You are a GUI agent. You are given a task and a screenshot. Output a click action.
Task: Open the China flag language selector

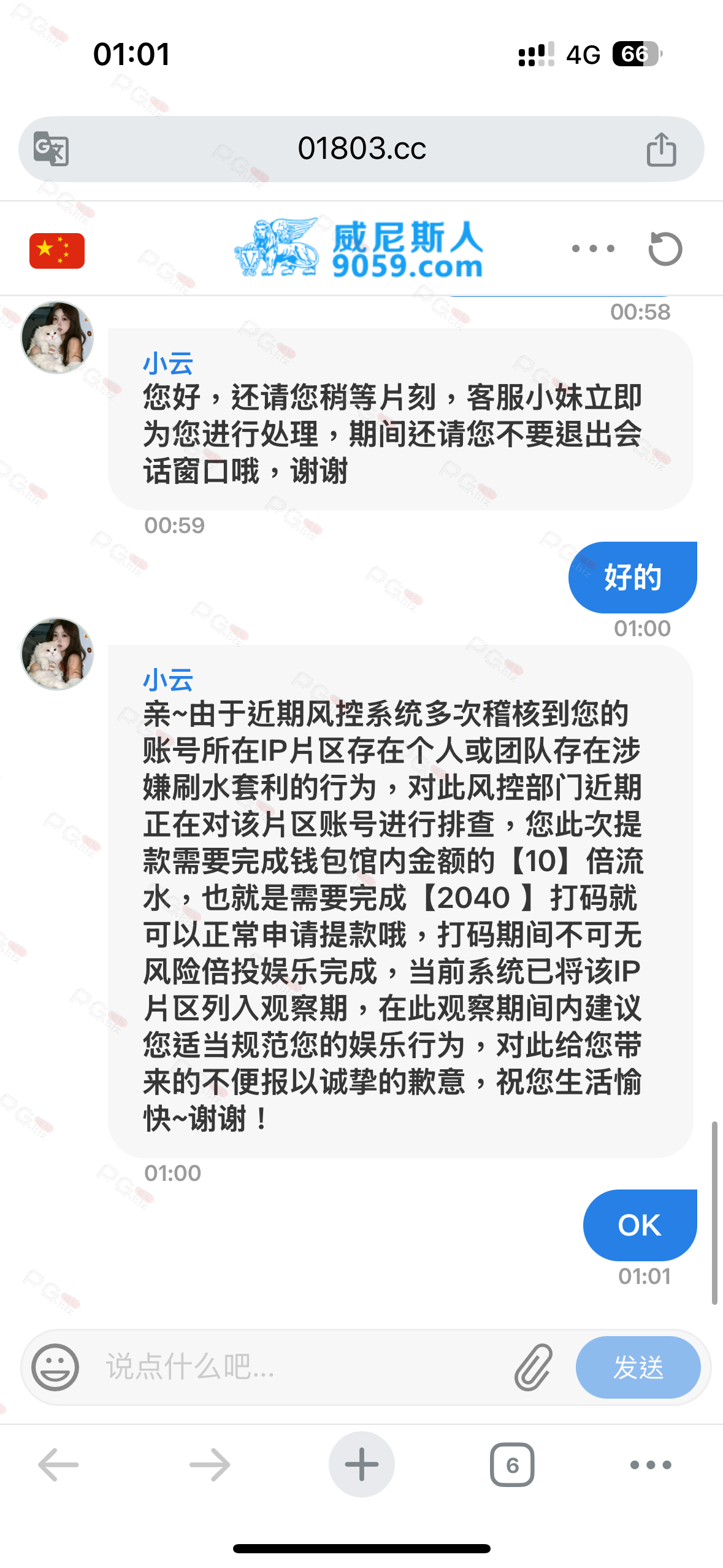click(57, 251)
